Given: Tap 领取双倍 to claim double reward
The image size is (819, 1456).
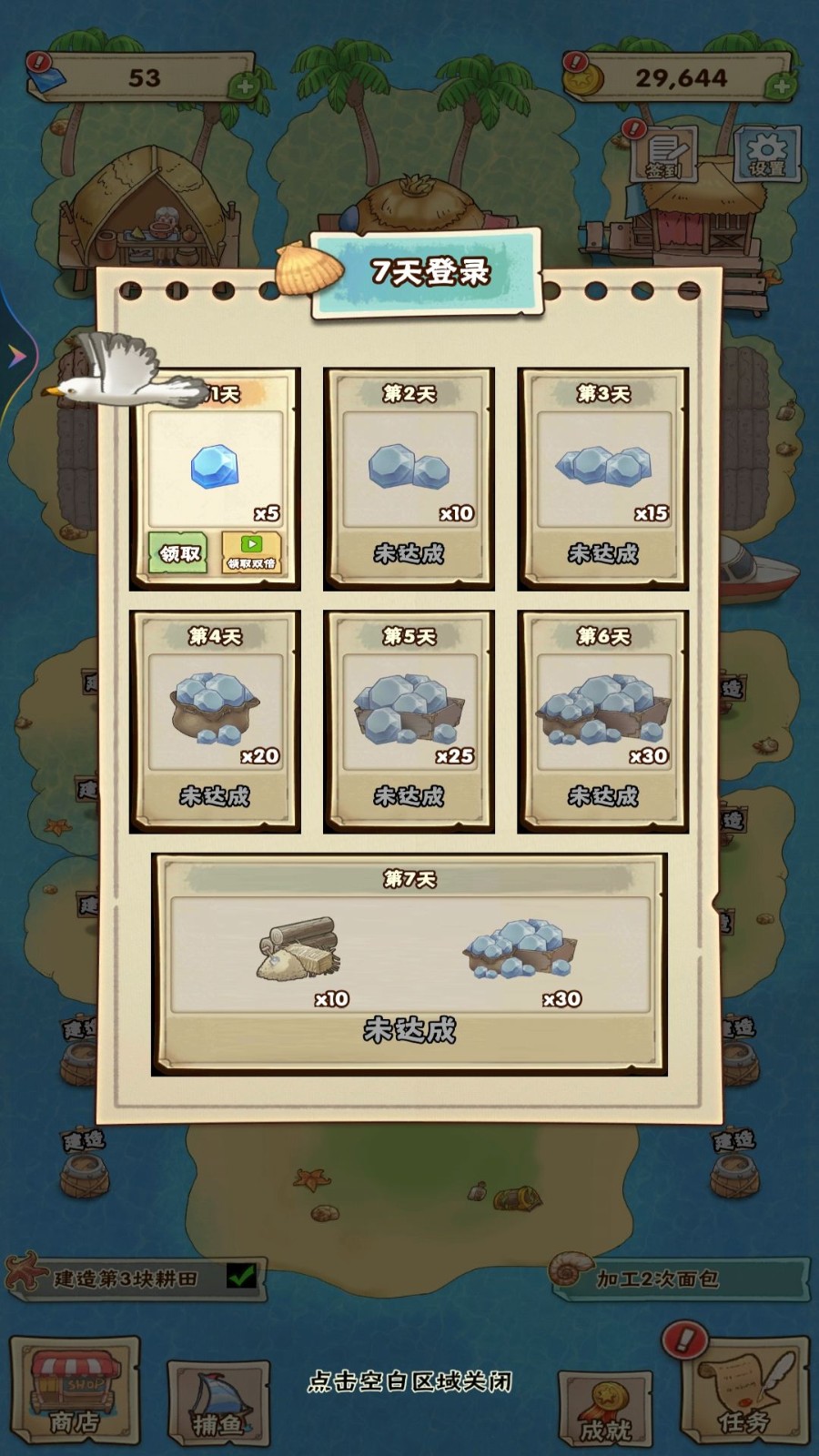Looking at the screenshot, I should (251, 552).
